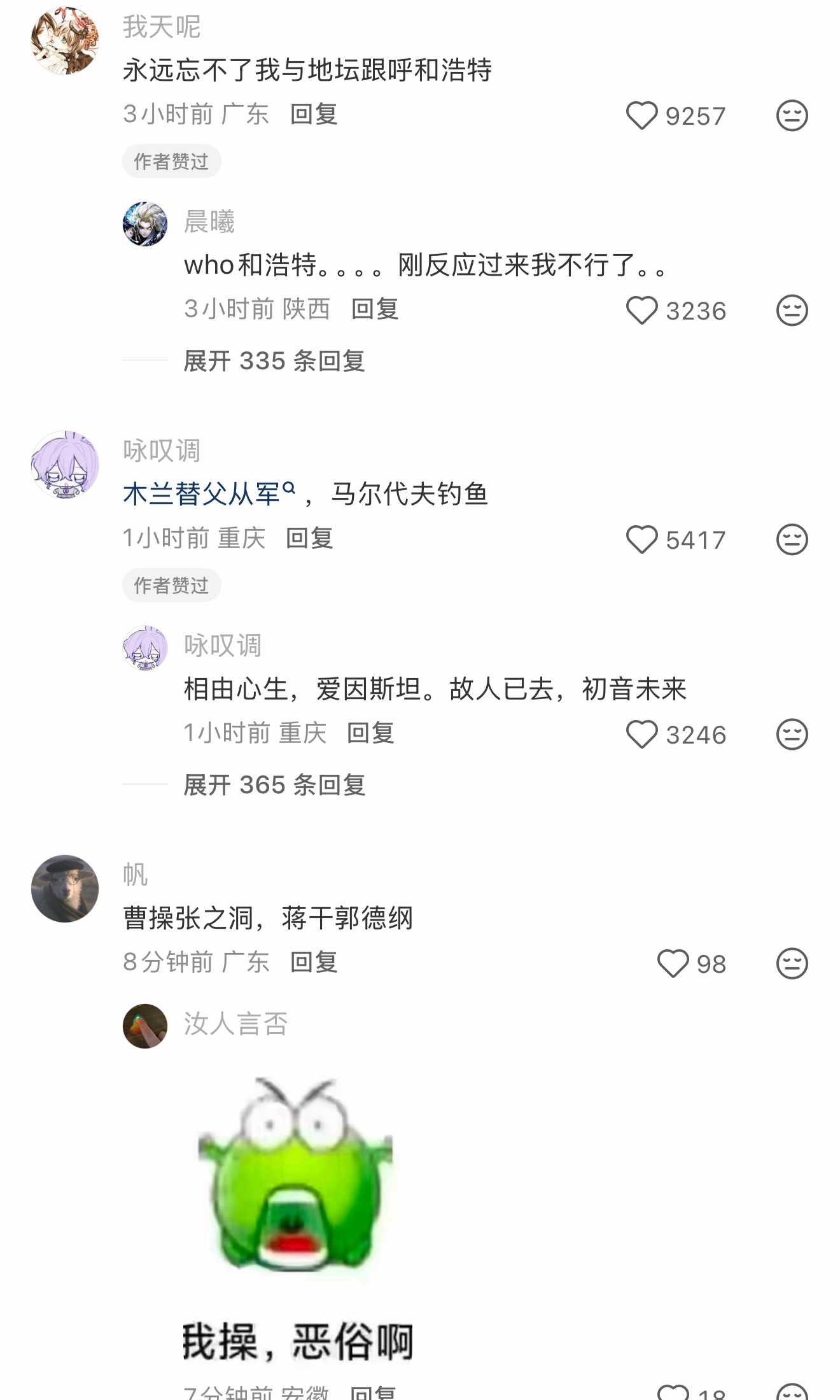The width and height of the screenshot is (840, 1400).
Task: Select username 咏叹调 to view profile
Action: point(162,452)
